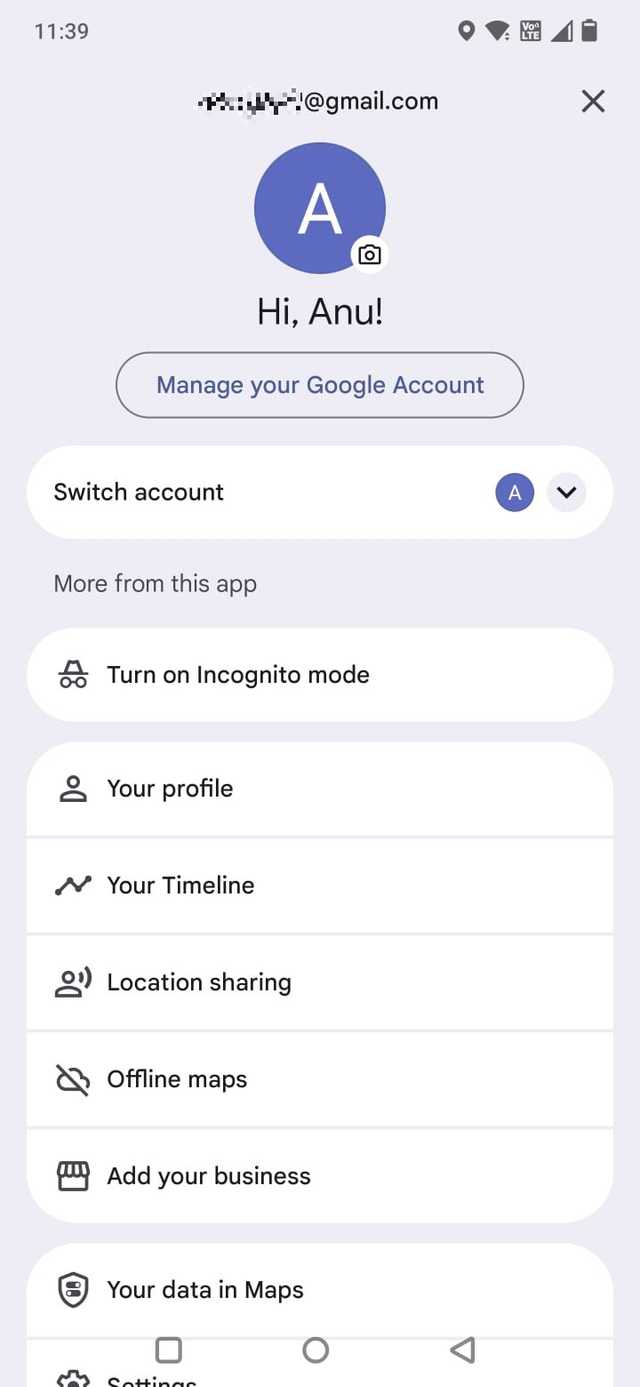Go to Offline maps
Screen dimensions: 640x1387
pyautogui.click(x=319, y=1079)
